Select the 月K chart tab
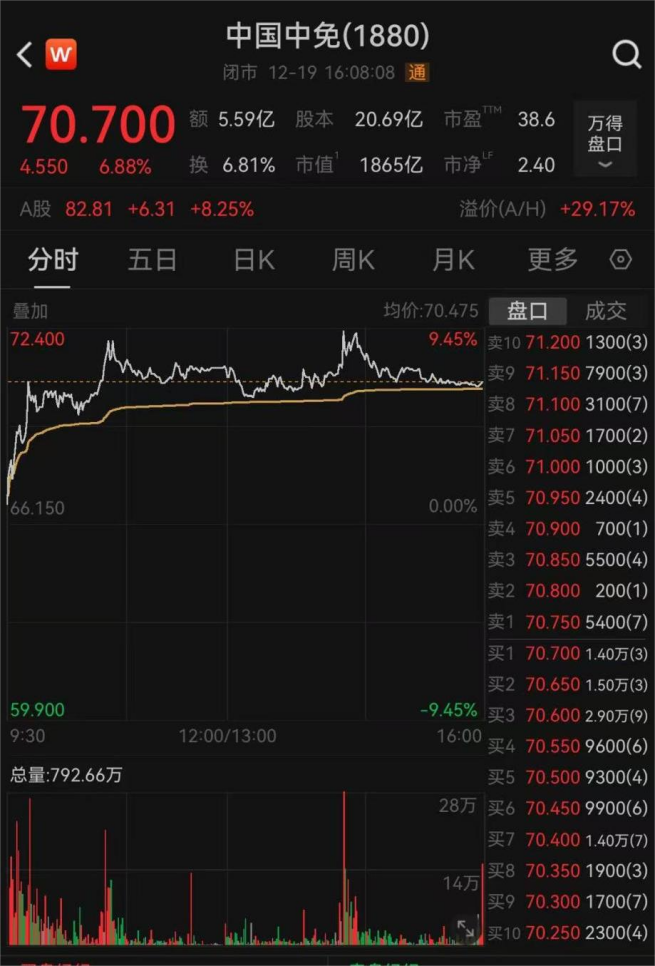The height and width of the screenshot is (966, 655). click(453, 260)
